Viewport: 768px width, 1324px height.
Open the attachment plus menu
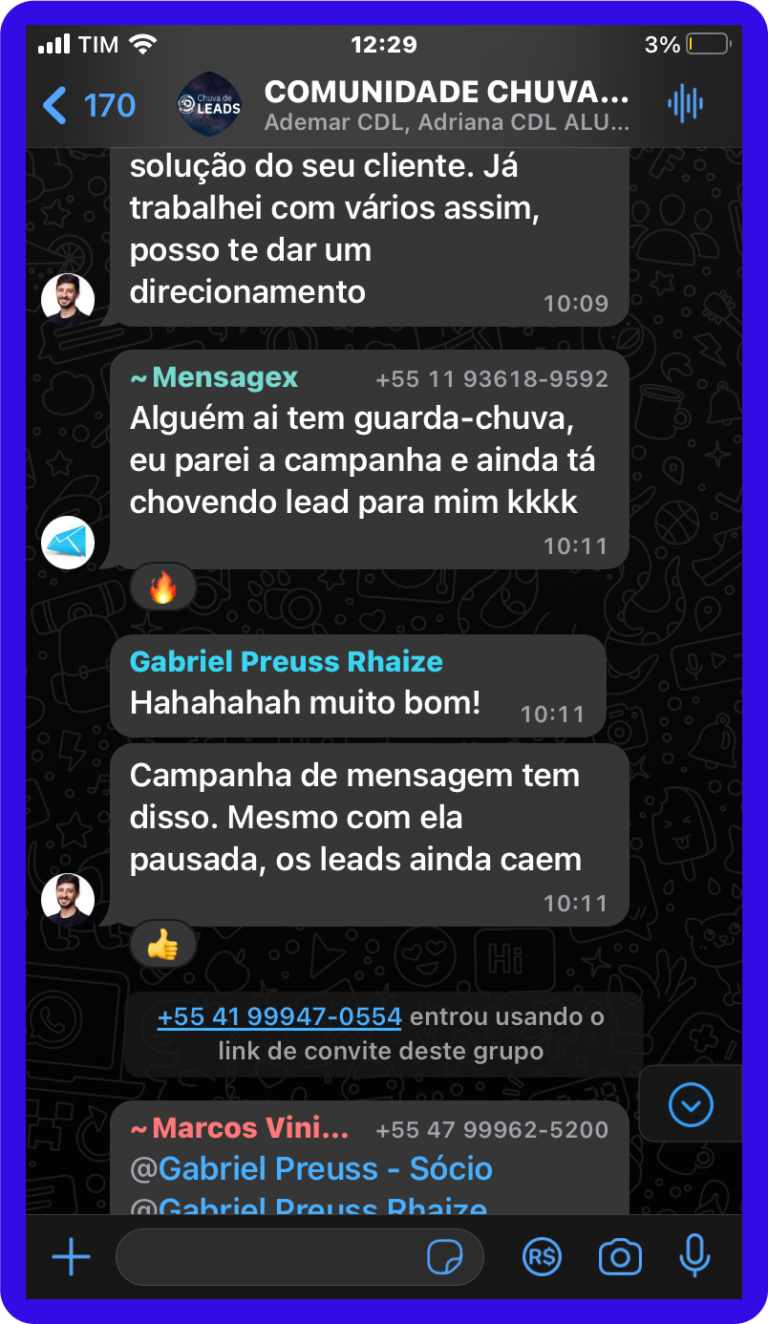coord(71,1257)
